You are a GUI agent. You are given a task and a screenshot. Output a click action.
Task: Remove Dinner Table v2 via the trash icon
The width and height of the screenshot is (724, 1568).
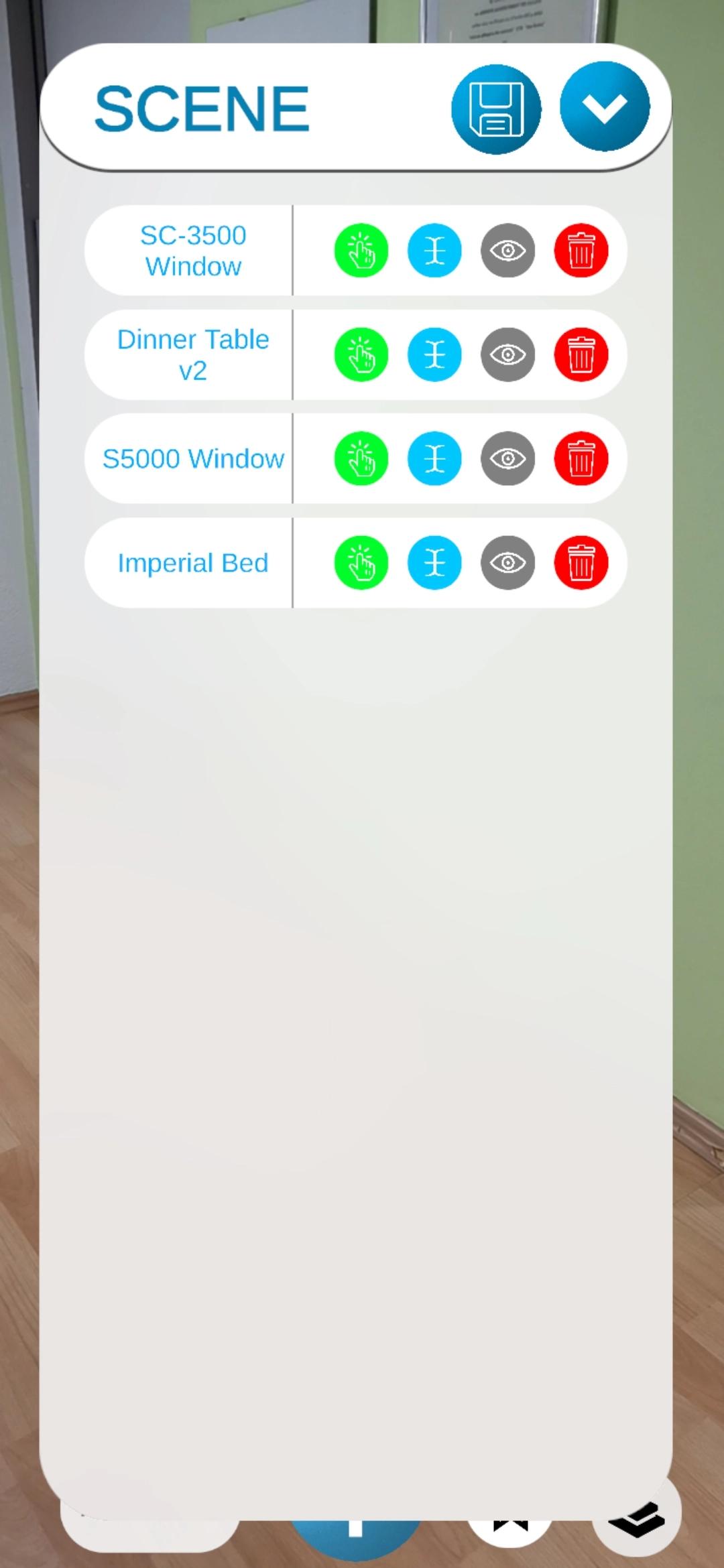coord(581,354)
